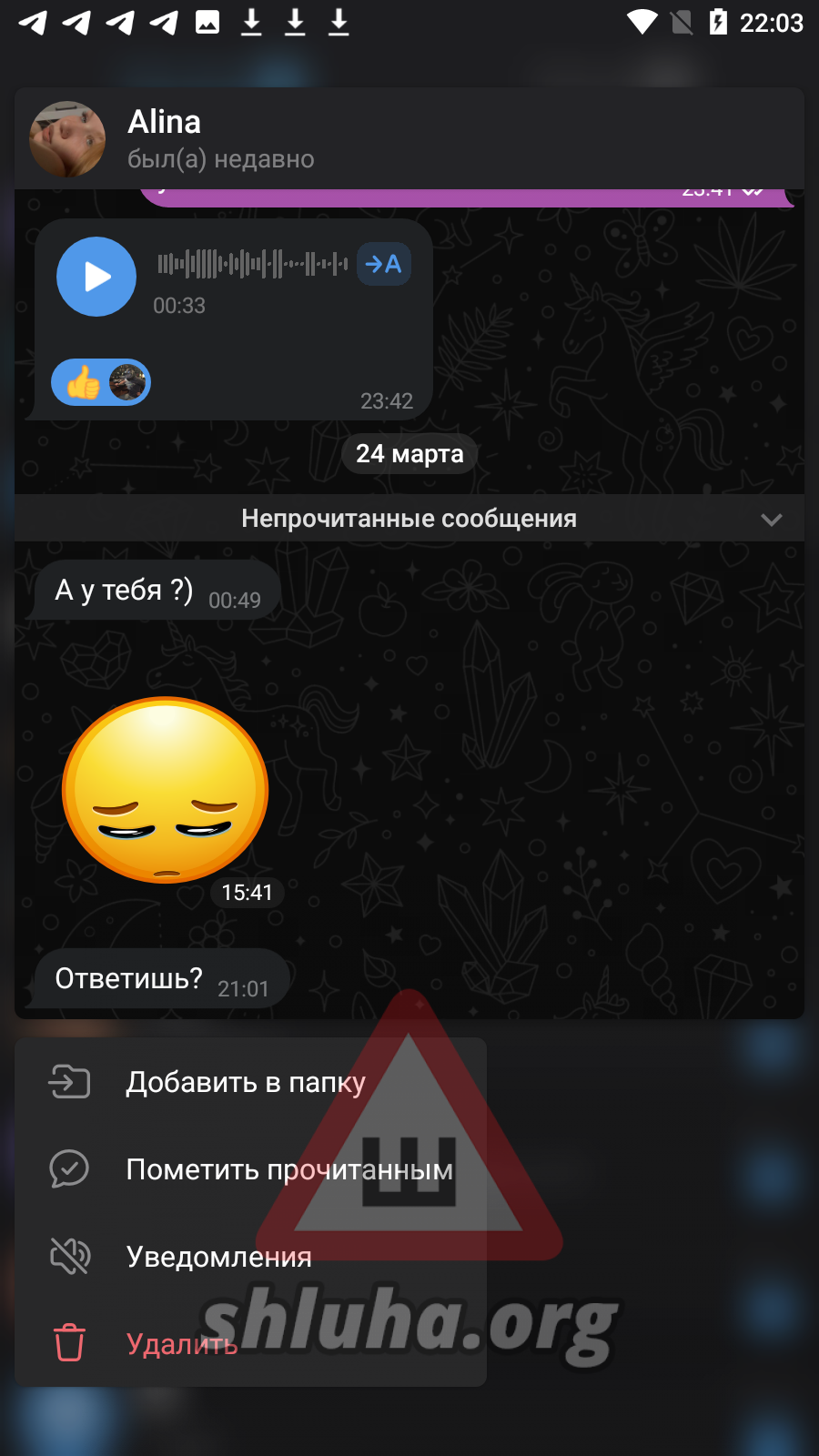Viewport: 819px width, 1456px height.
Task: Select "Добавить в папку" option
Action: point(246,1082)
